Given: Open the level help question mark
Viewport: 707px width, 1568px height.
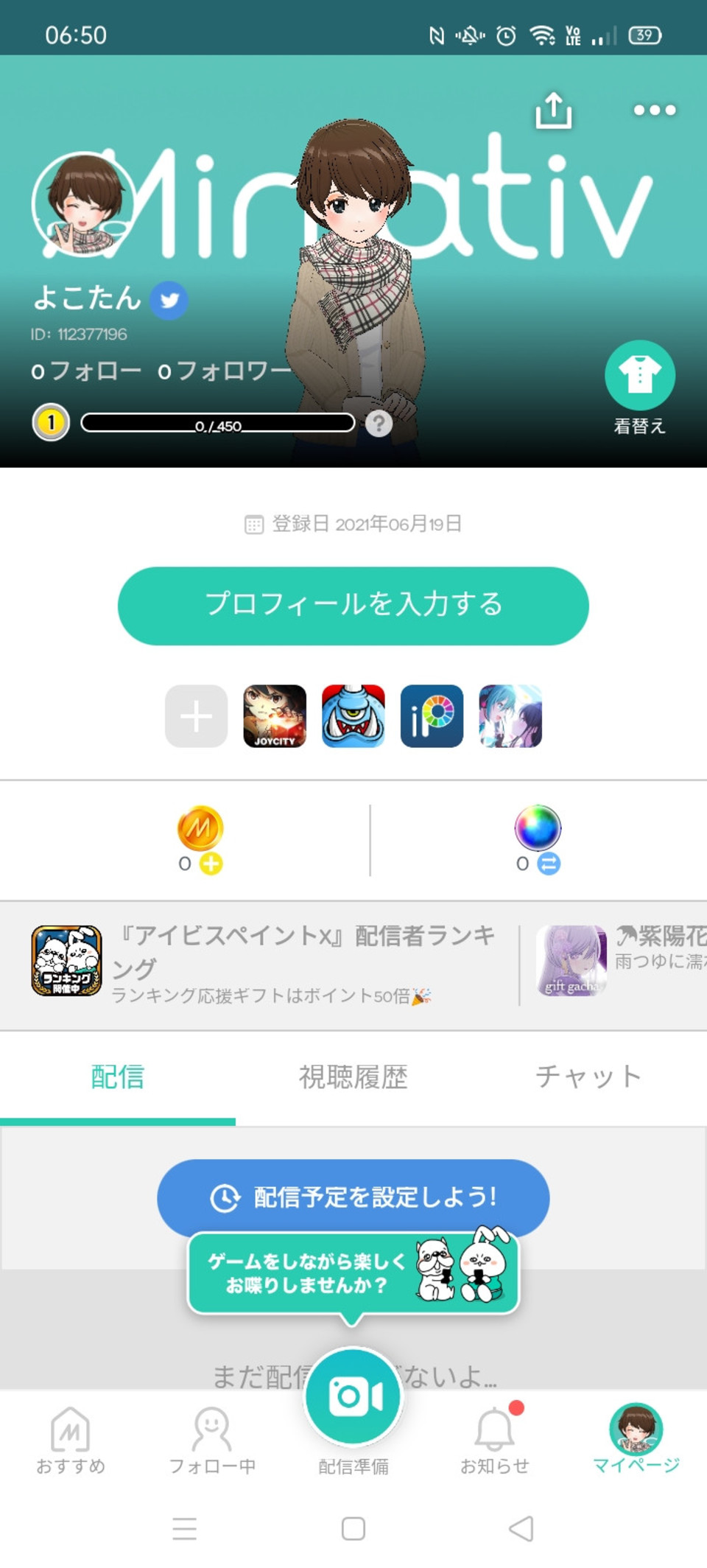Looking at the screenshot, I should click(x=379, y=424).
